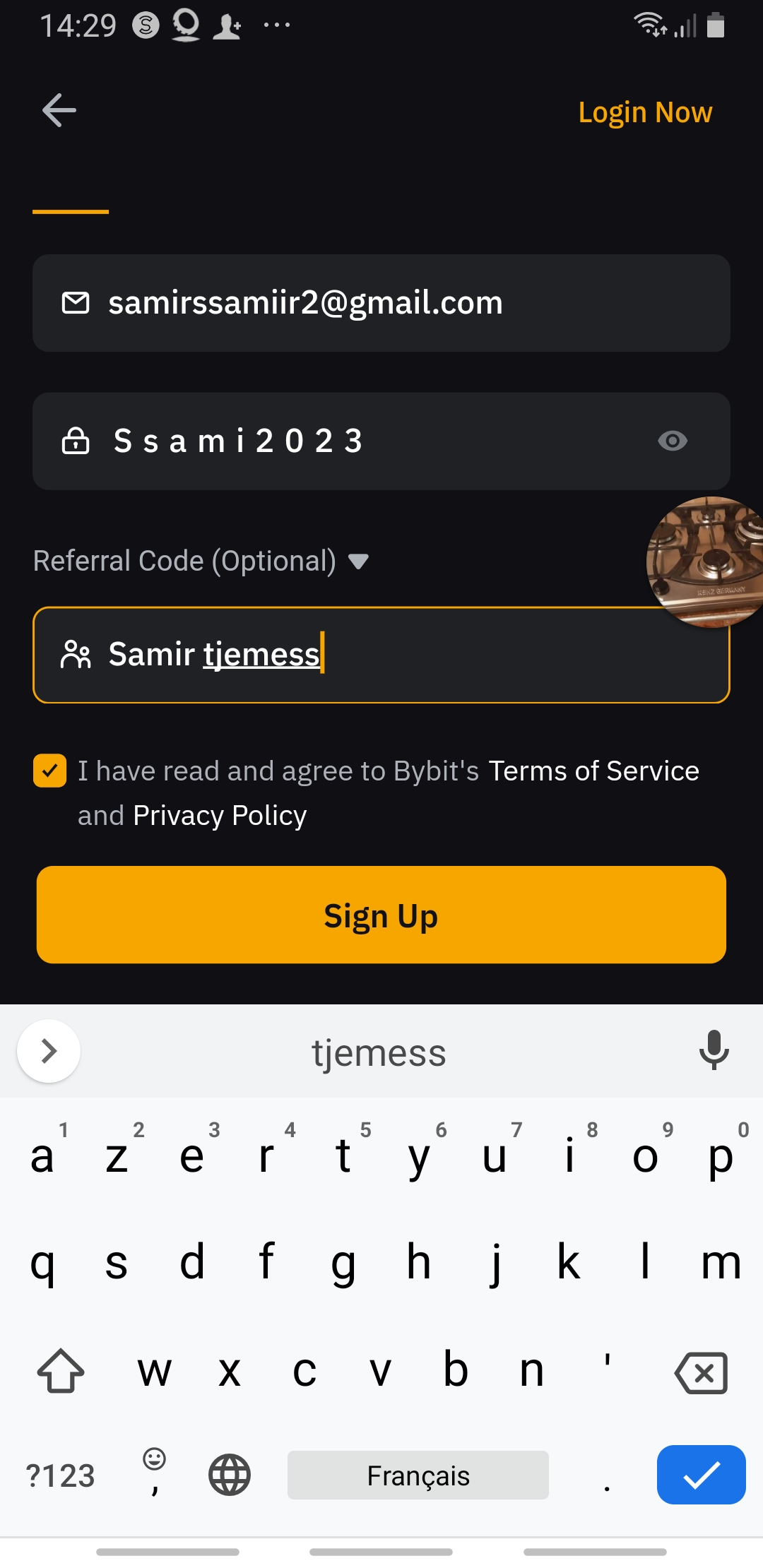Tap the Sign Up button

[x=381, y=915]
